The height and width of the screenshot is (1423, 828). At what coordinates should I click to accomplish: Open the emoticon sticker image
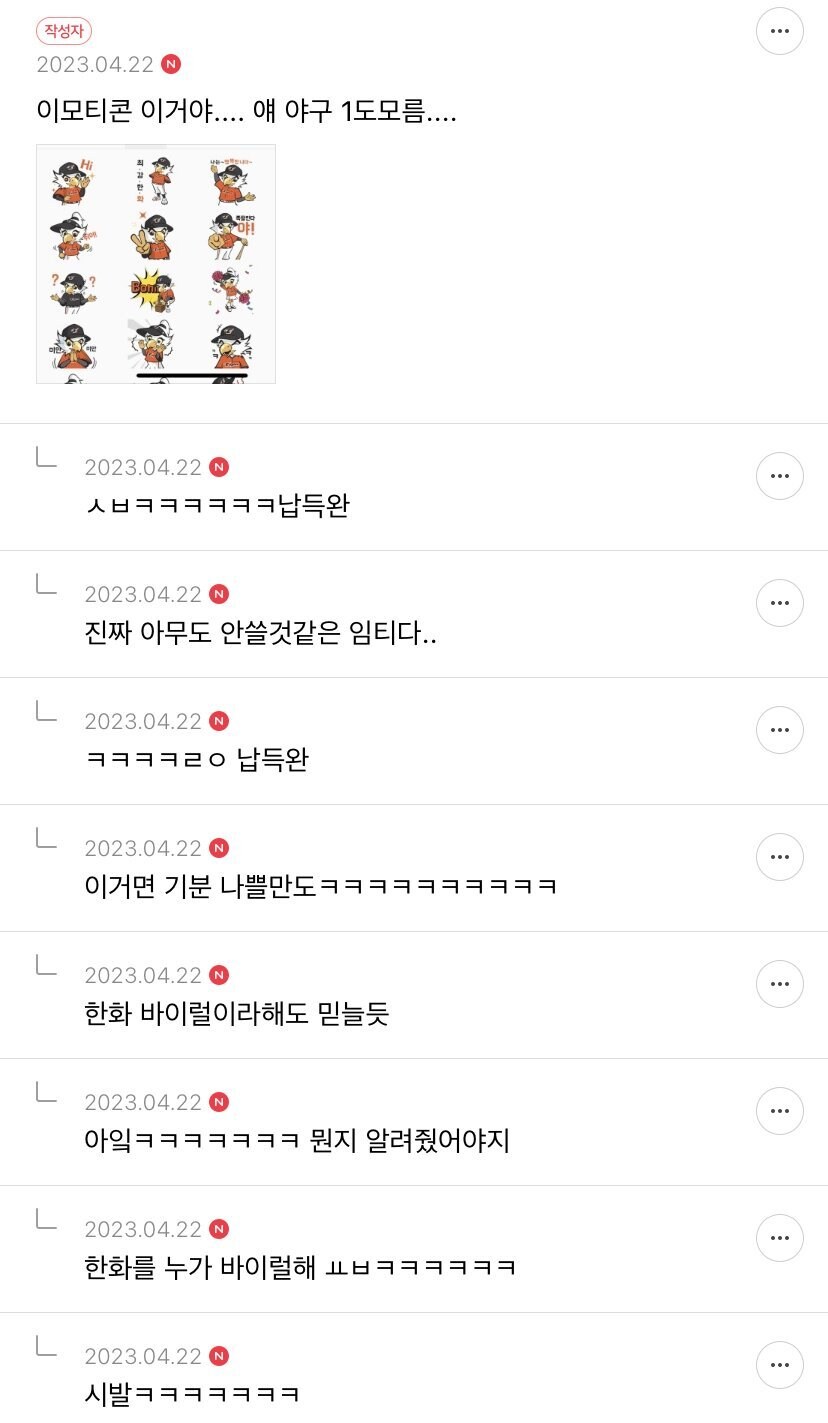[x=155, y=262]
